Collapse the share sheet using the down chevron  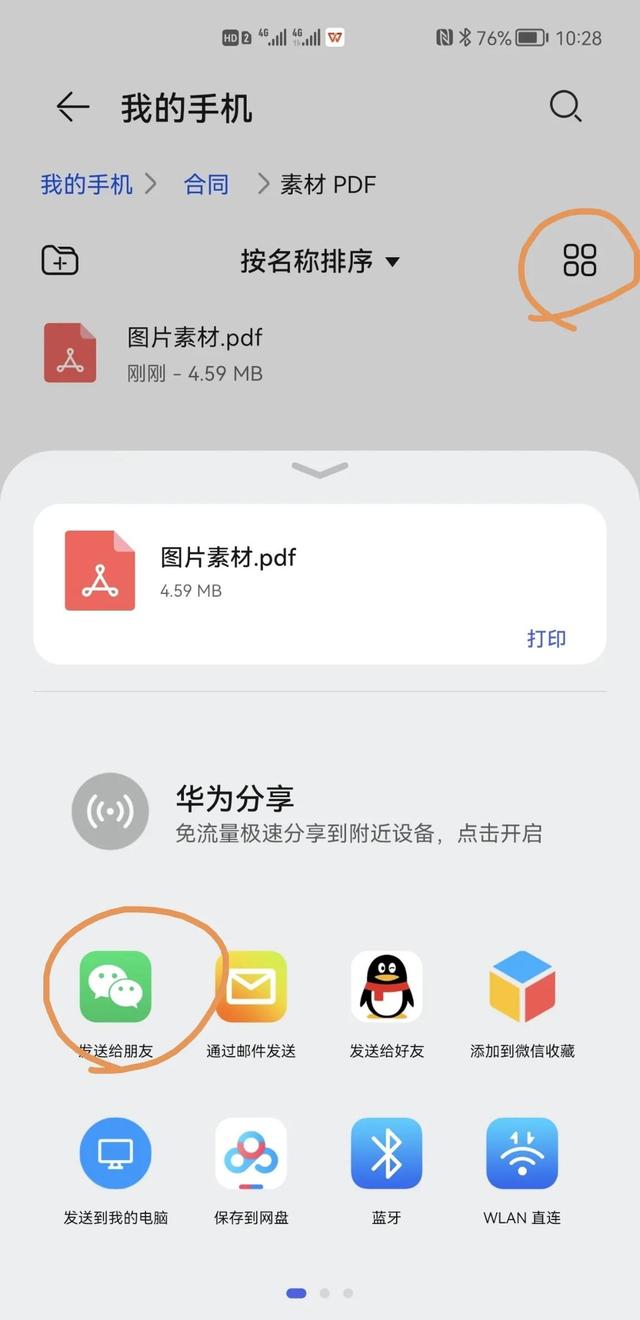(320, 469)
